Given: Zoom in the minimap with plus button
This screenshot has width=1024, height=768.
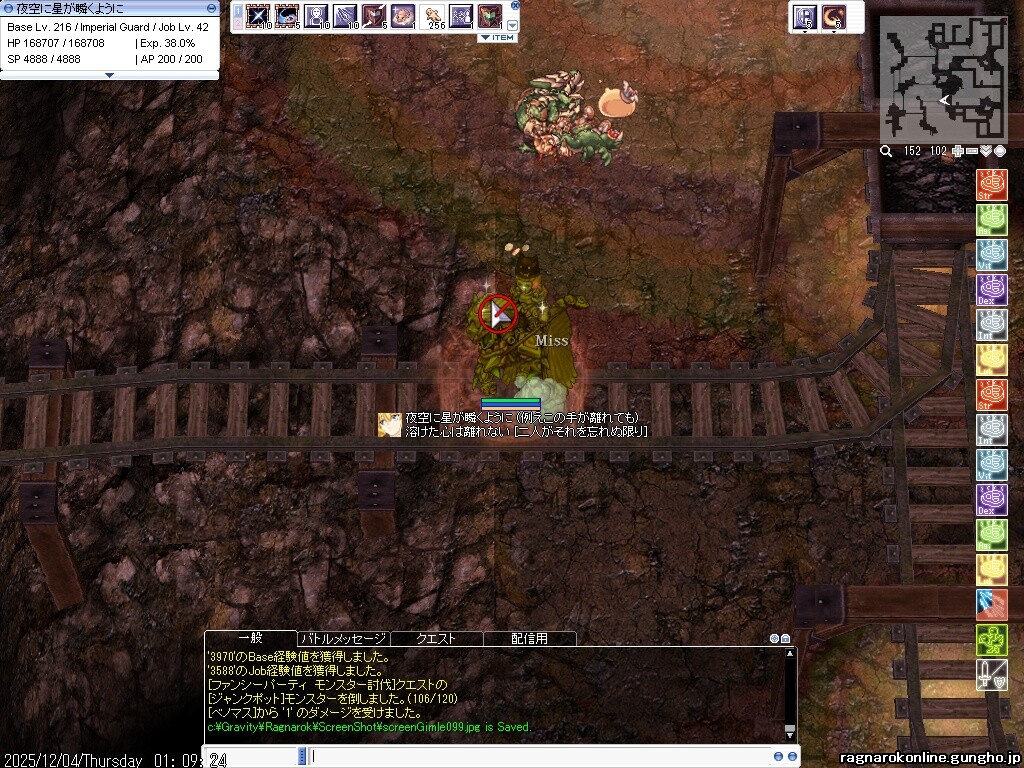Looking at the screenshot, I should pos(957,151).
